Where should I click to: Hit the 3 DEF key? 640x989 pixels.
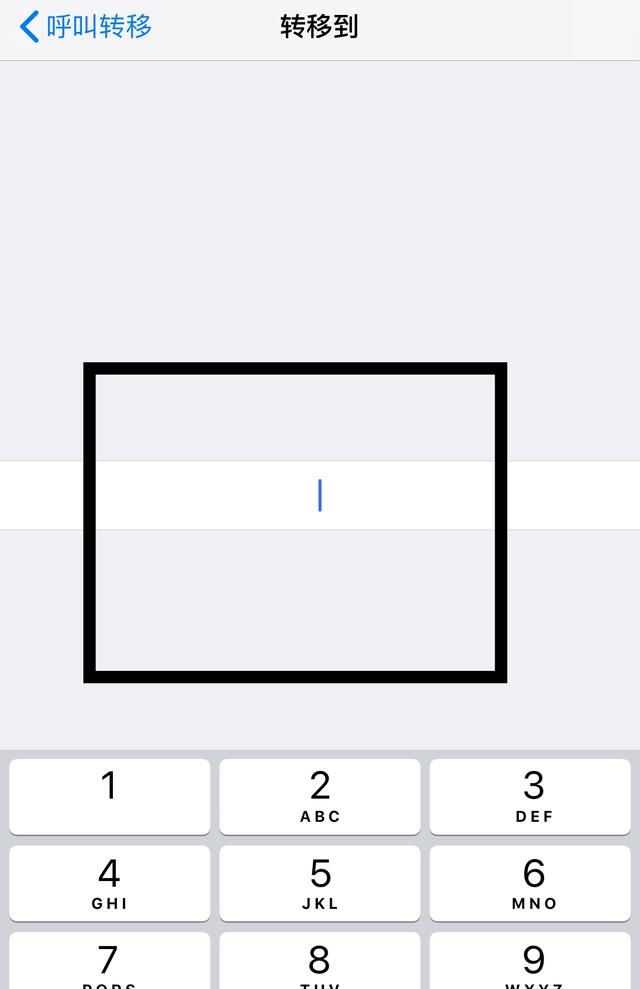tap(530, 796)
